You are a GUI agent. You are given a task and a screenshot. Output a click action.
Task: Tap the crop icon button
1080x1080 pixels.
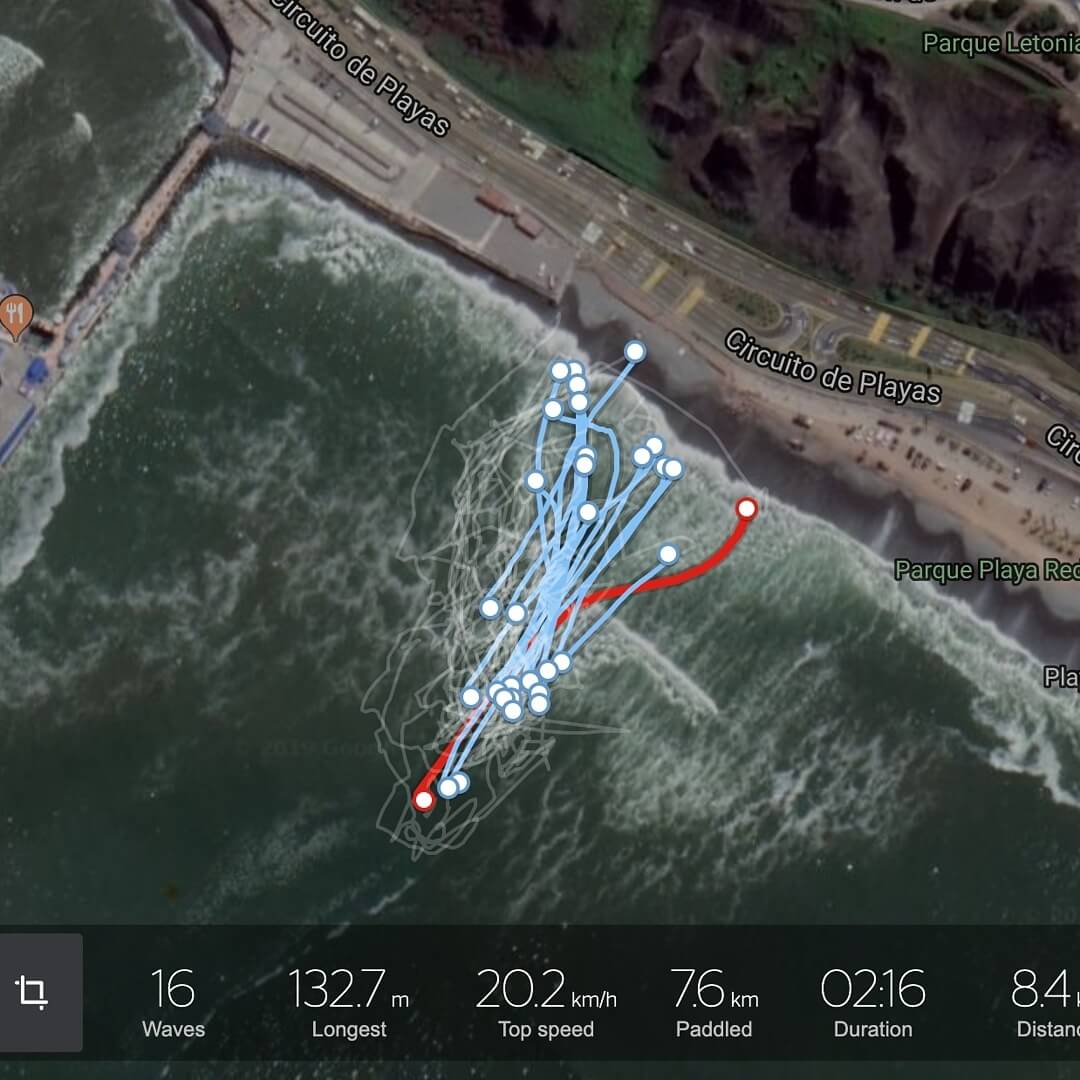click(33, 992)
